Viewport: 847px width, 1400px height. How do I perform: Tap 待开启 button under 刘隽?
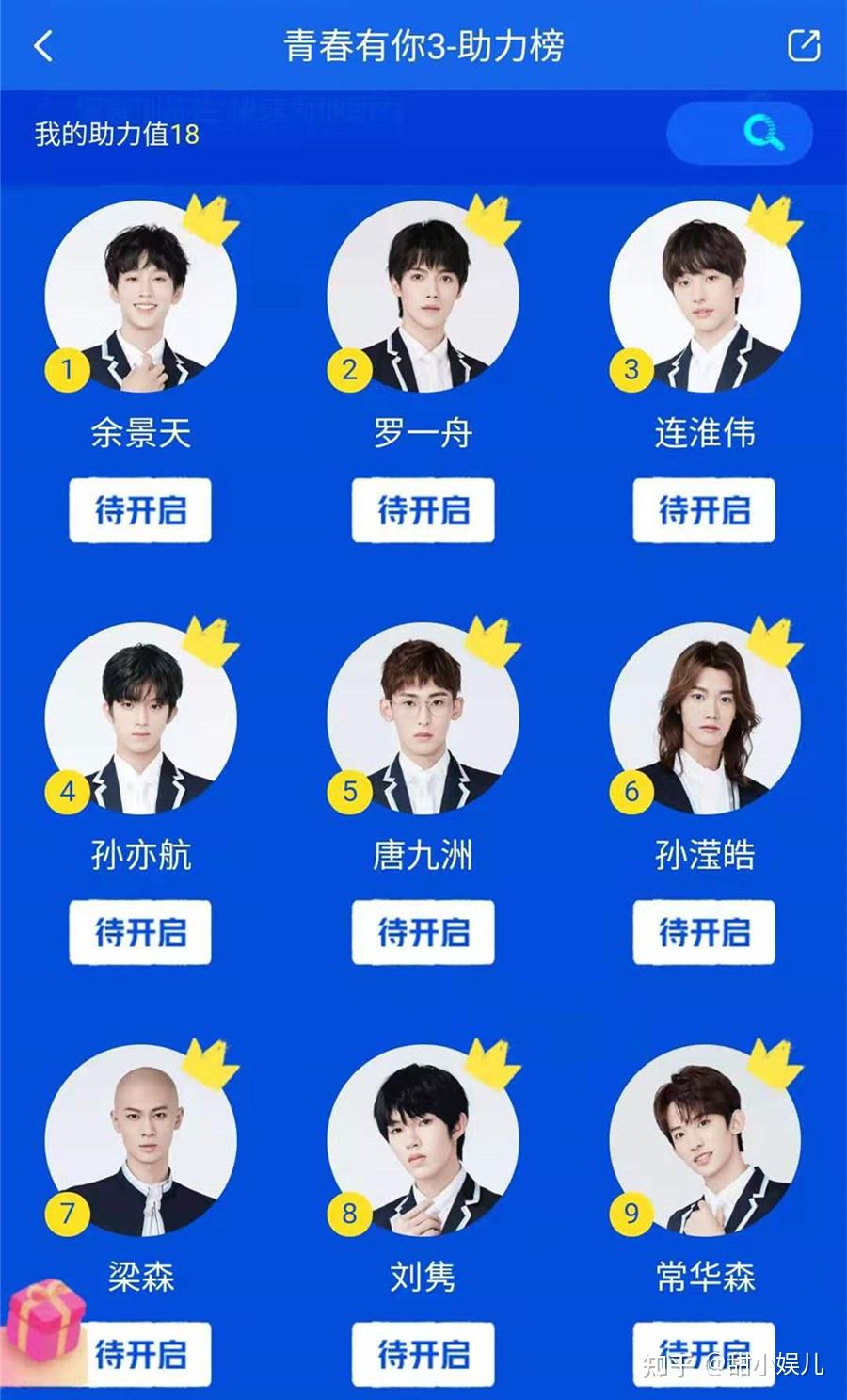(423, 1354)
